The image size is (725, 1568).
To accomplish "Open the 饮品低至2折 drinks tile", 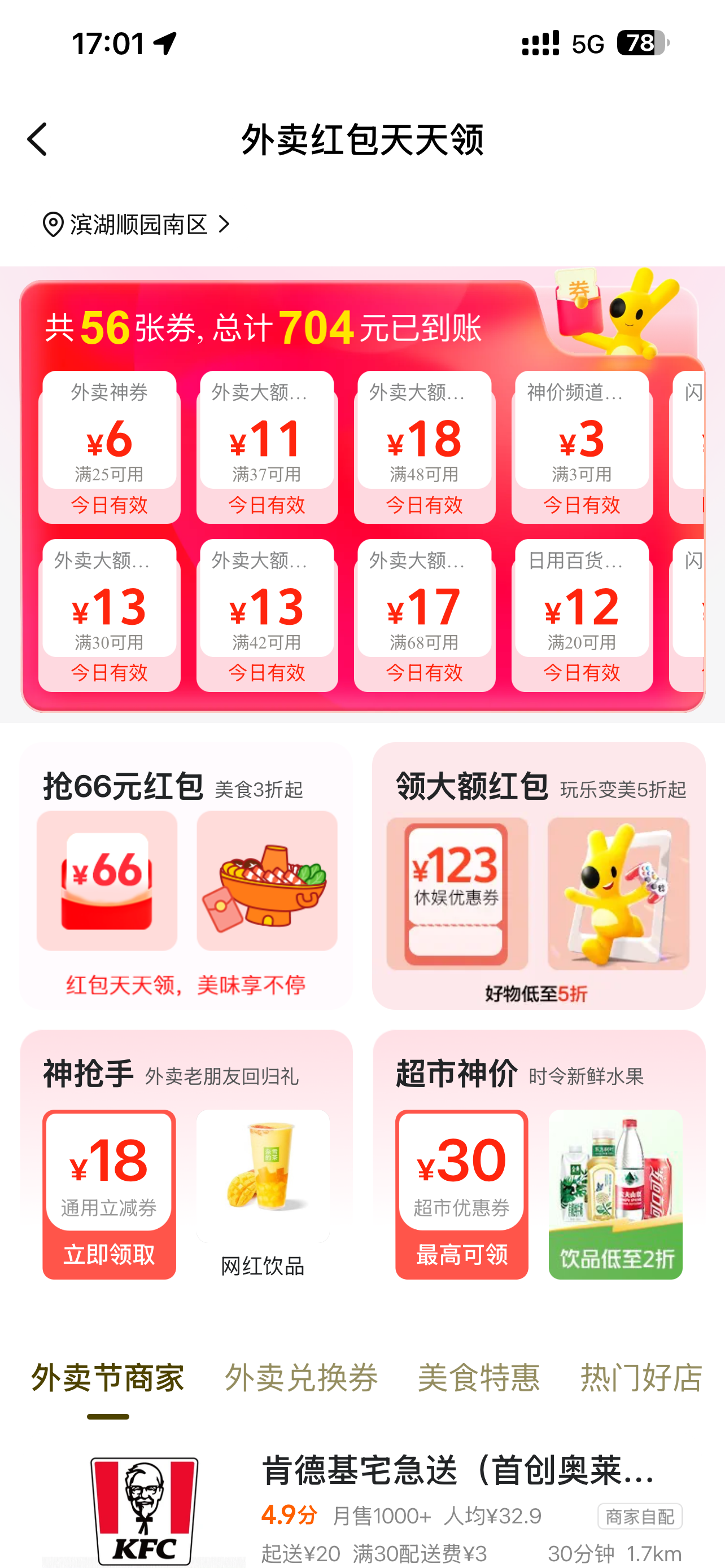I will (x=615, y=1194).
